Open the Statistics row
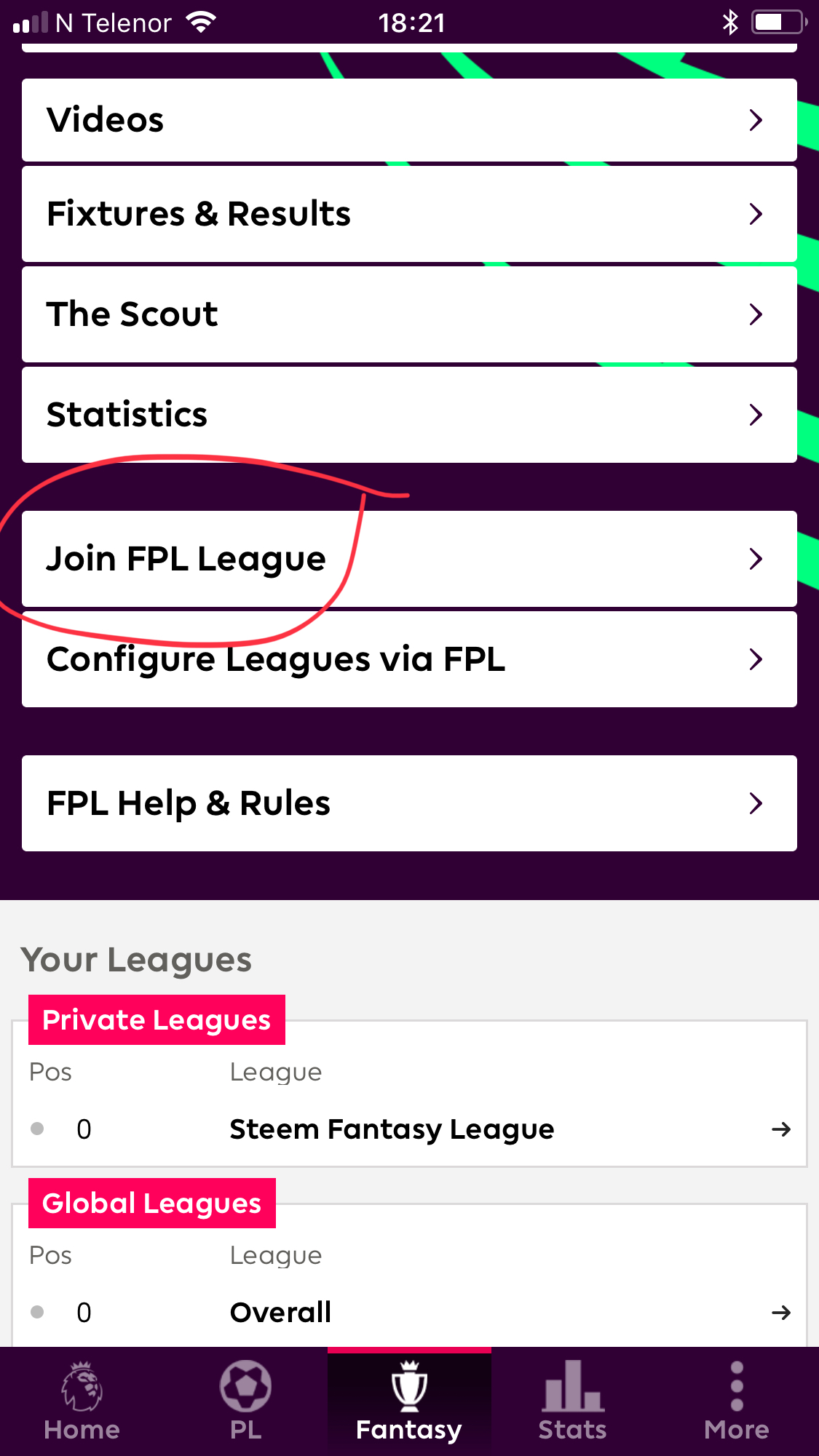Screen dimensions: 819x1456 (x=409, y=415)
